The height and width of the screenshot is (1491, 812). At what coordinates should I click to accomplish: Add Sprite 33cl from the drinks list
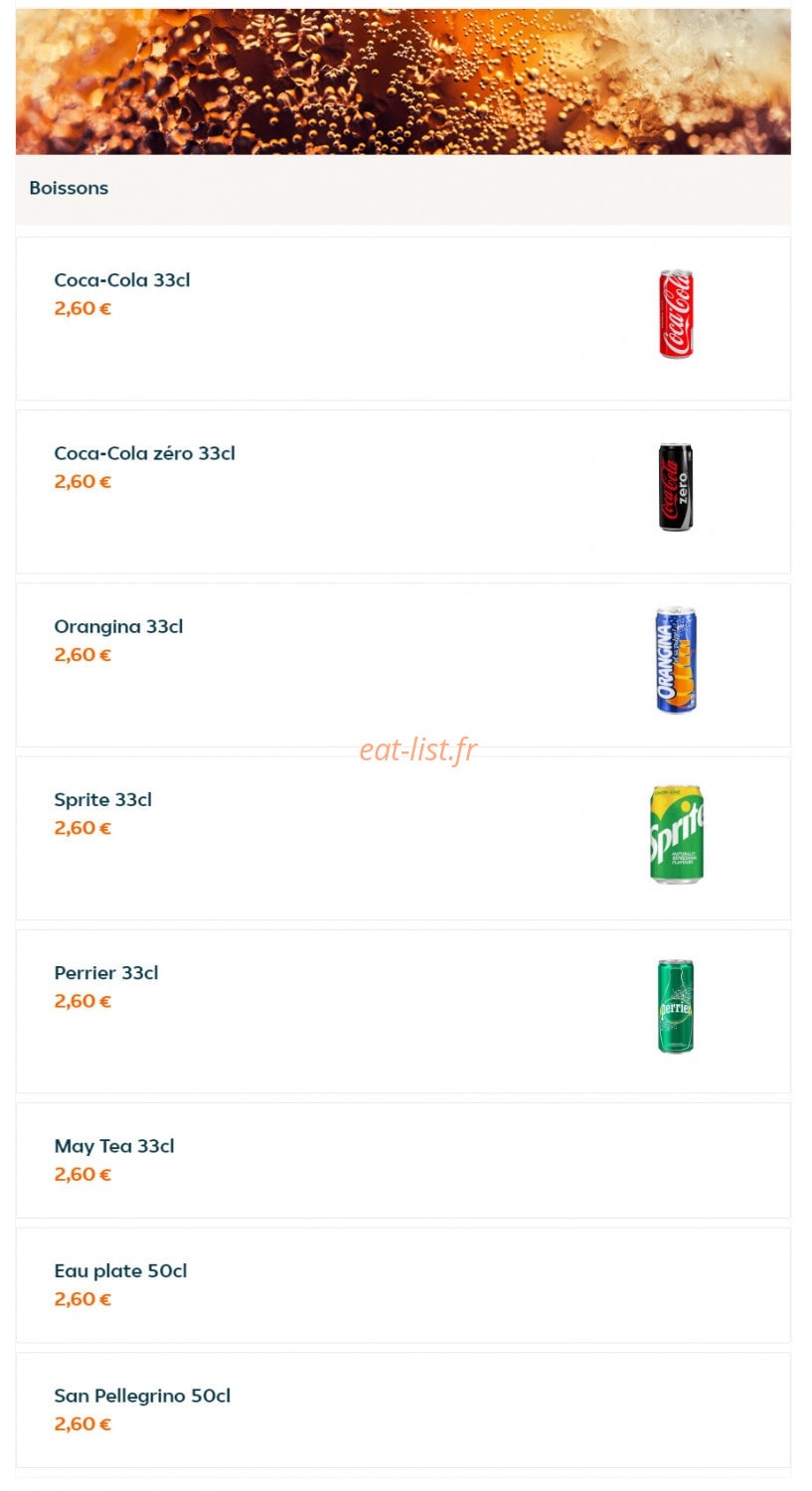tap(403, 838)
